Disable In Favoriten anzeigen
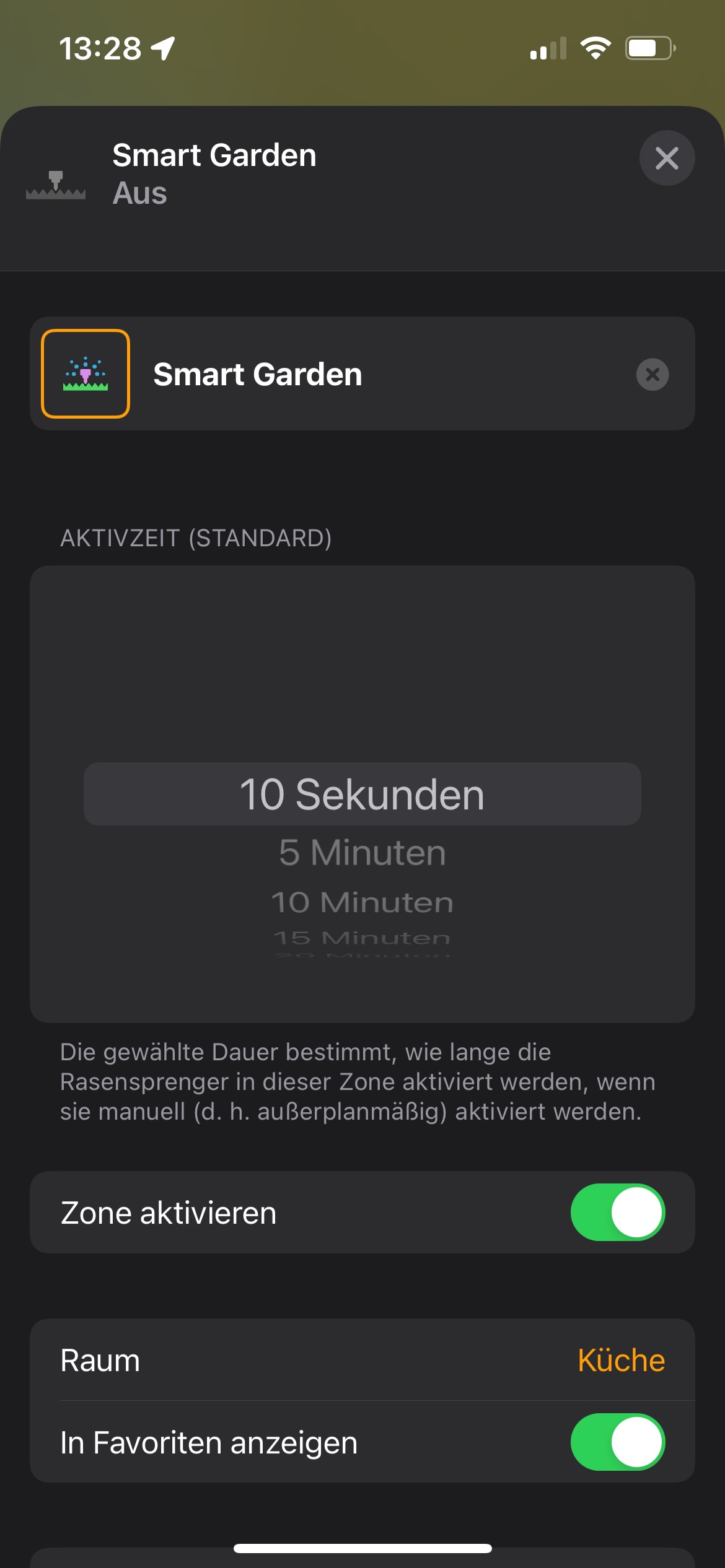This screenshot has width=725, height=1568. 618,1442
